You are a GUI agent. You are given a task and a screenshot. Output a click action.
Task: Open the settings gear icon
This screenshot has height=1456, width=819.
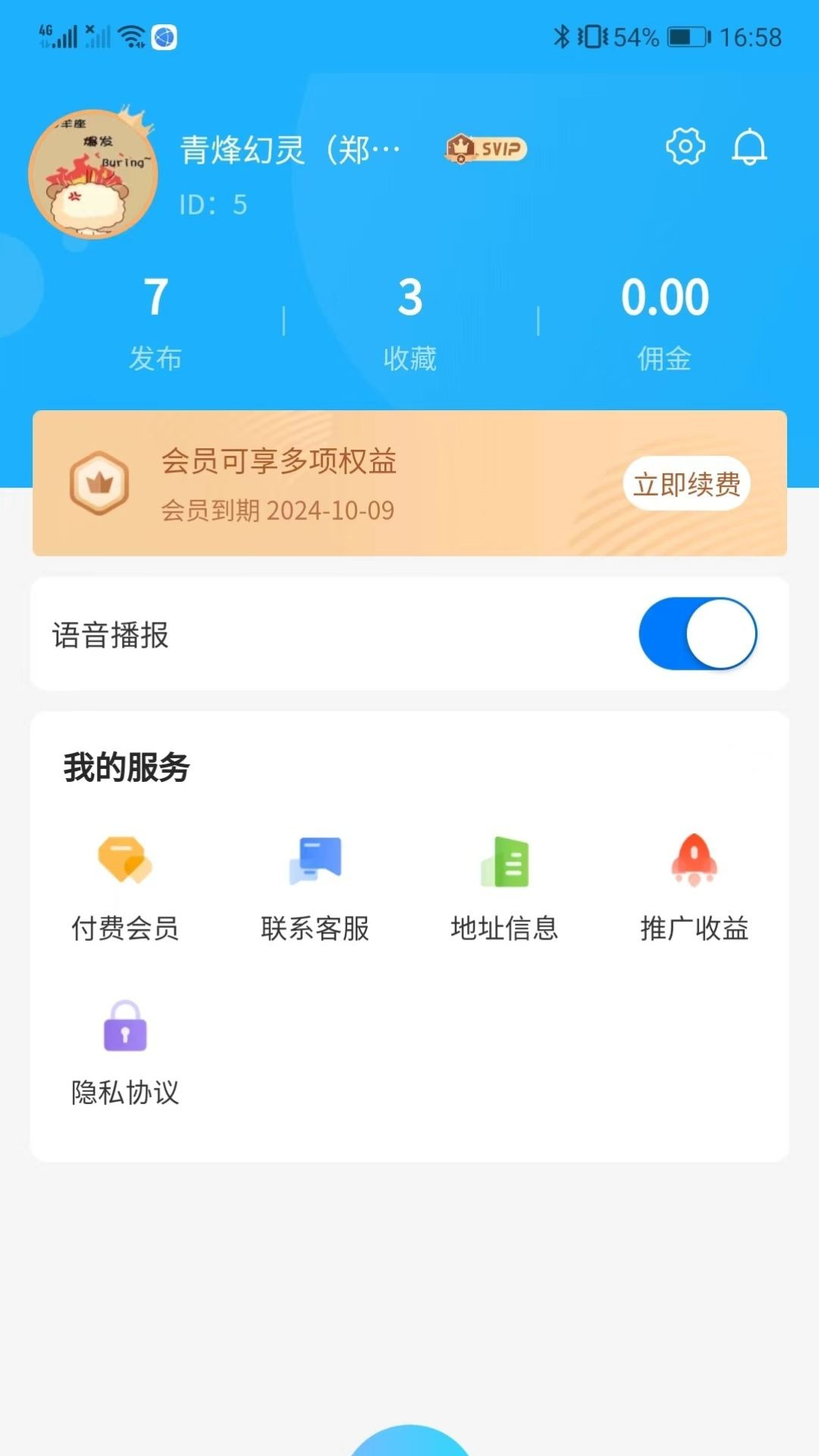pos(684,147)
